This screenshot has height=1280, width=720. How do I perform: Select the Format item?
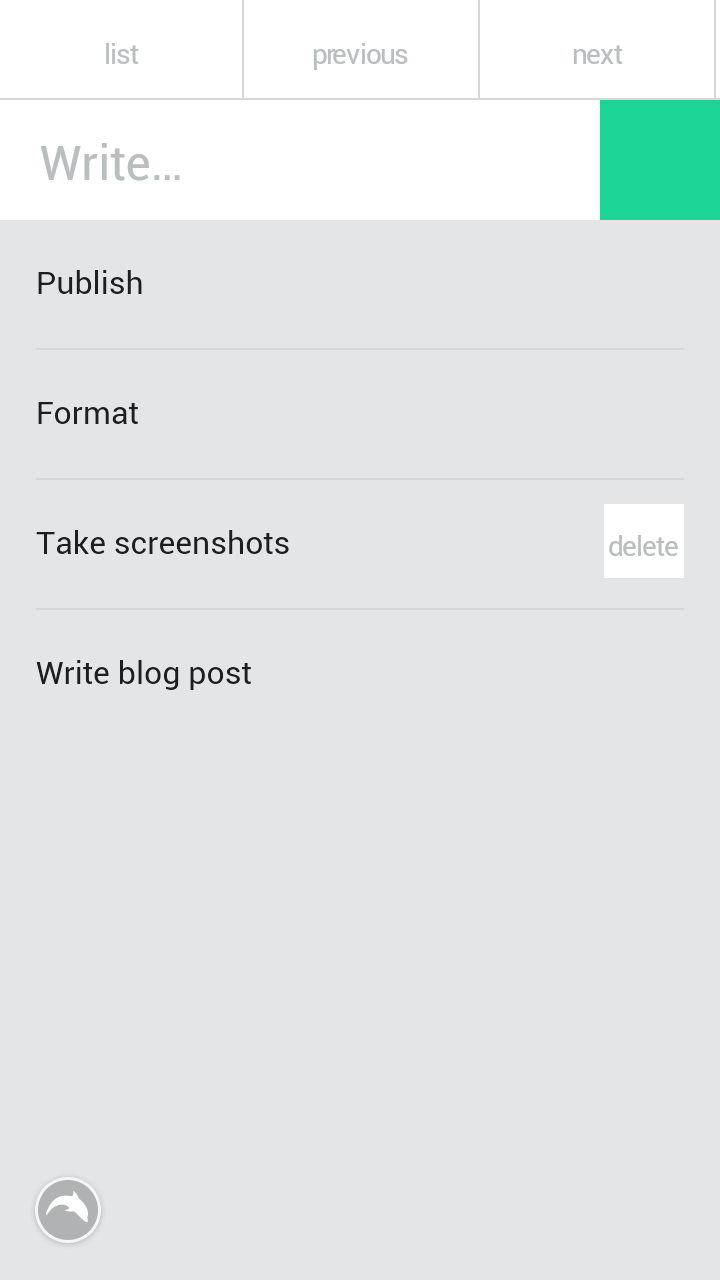click(x=360, y=414)
